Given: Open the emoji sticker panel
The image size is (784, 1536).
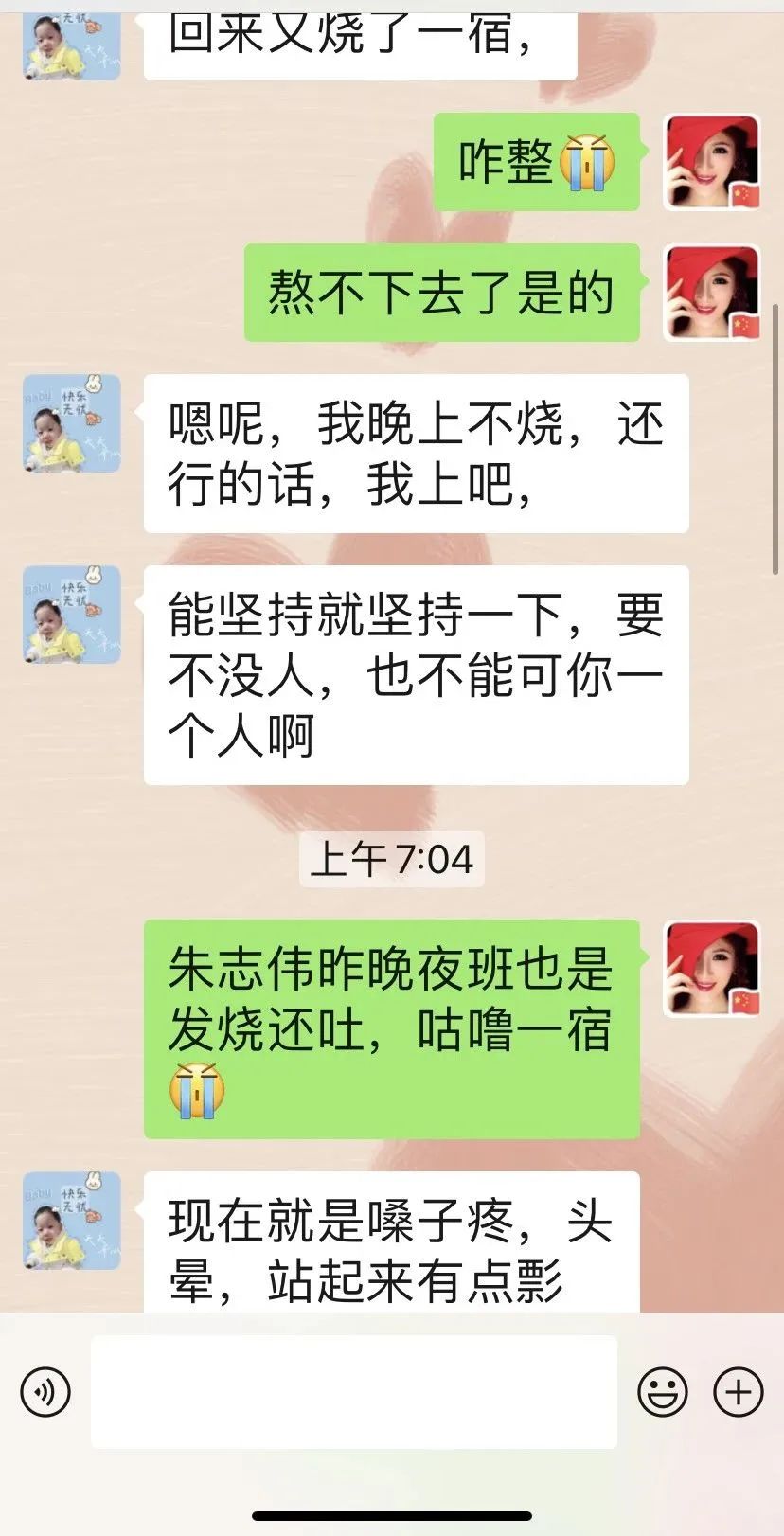Looking at the screenshot, I should [x=662, y=1392].
